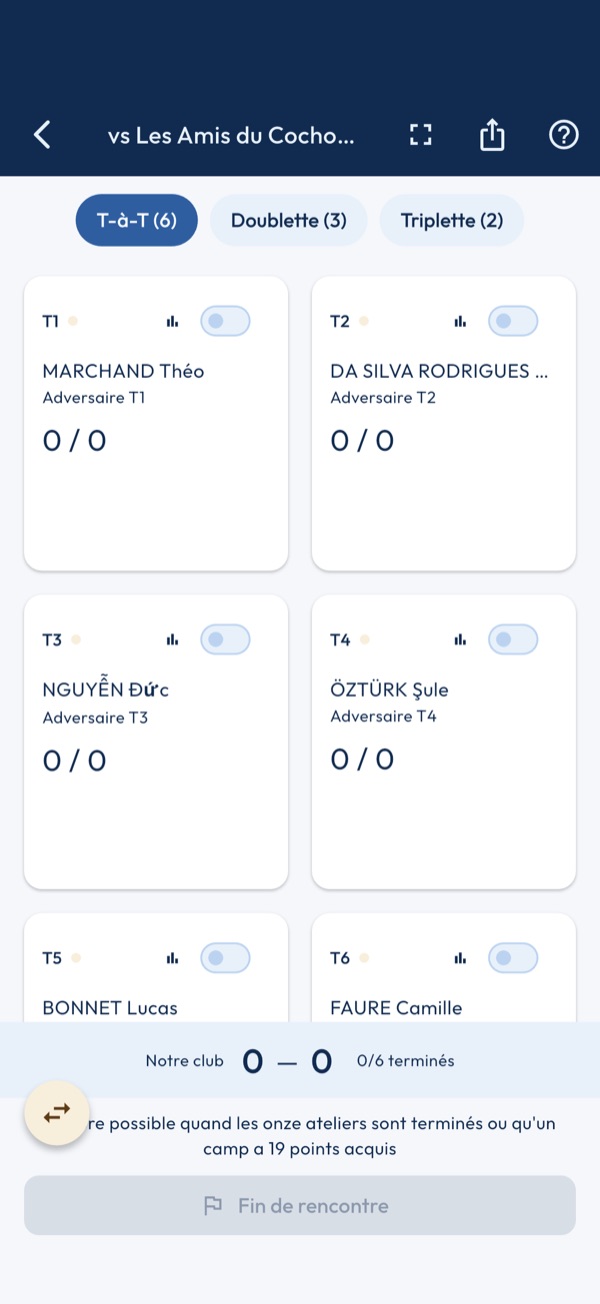Image resolution: width=600 pixels, height=1304 pixels.
Task: Tap the swap arrows floating button
Action: point(57,1112)
